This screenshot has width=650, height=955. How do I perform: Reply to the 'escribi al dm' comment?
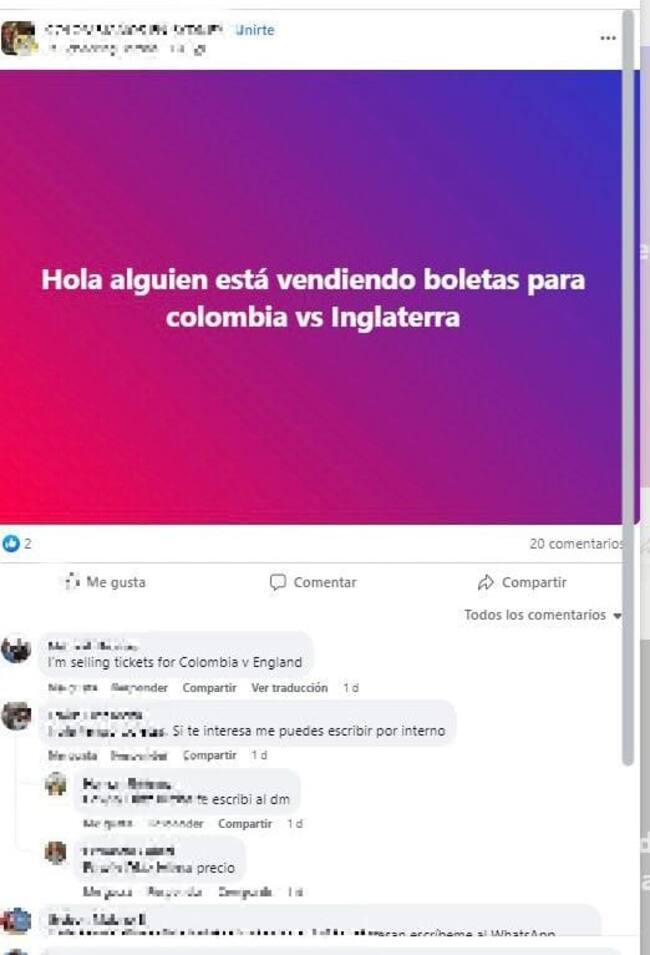pos(175,823)
